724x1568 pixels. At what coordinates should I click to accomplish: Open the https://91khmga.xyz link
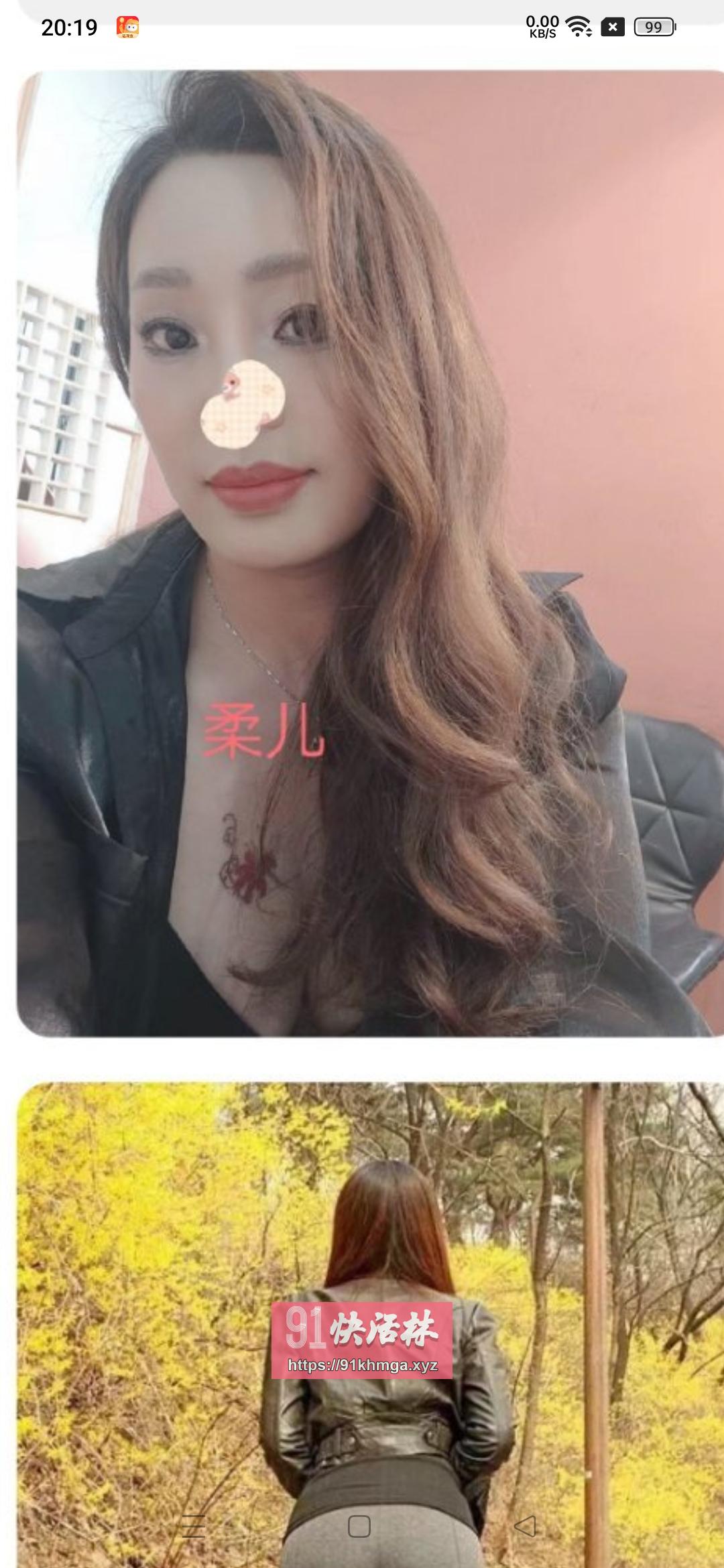click(x=361, y=1365)
